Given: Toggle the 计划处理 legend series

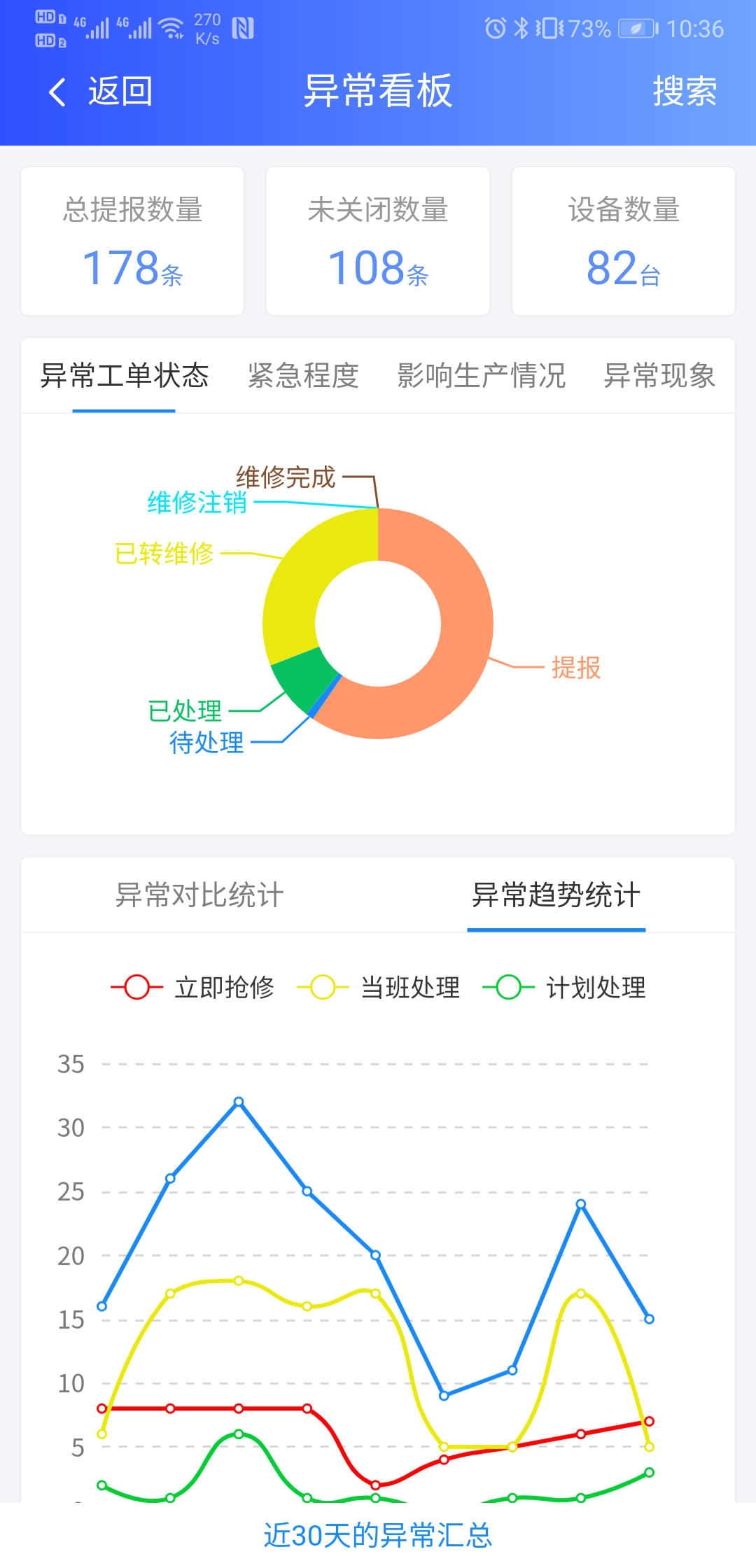Looking at the screenshot, I should pyautogui.click(x=564, y=988).
